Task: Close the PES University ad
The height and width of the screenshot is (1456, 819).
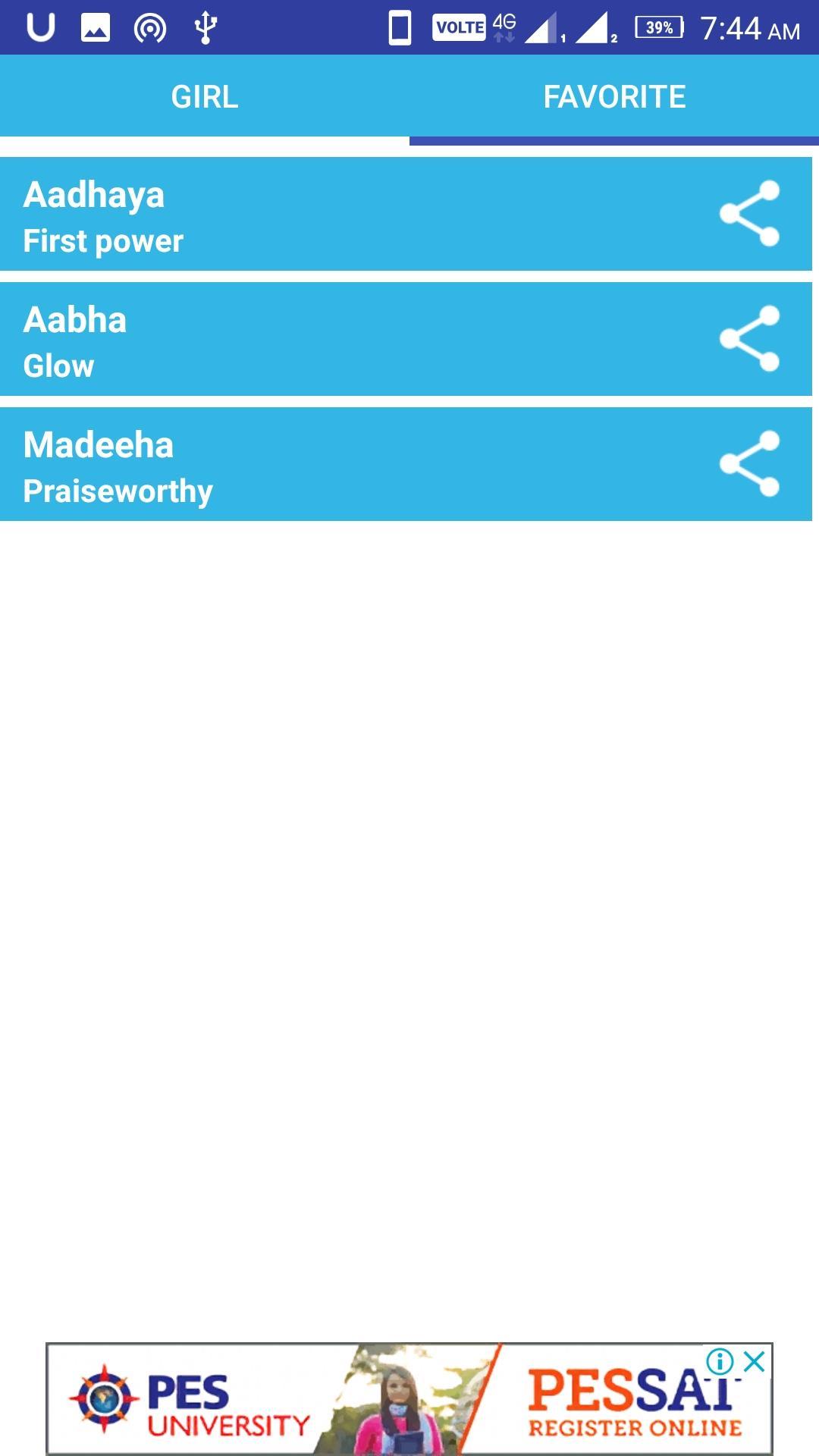Action: coord(755,1361)
